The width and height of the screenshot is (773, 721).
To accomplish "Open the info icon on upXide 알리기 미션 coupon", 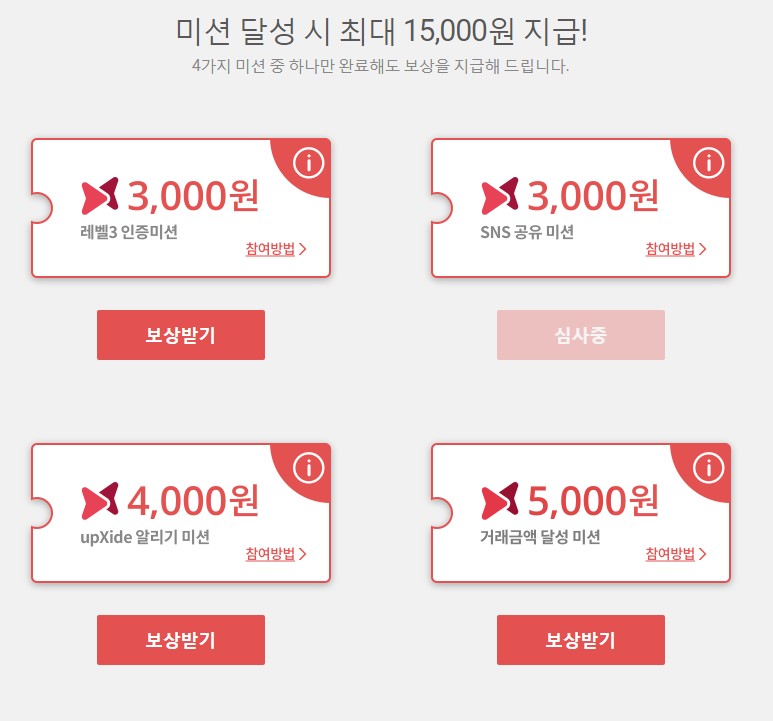I will [x=309, y=468].
